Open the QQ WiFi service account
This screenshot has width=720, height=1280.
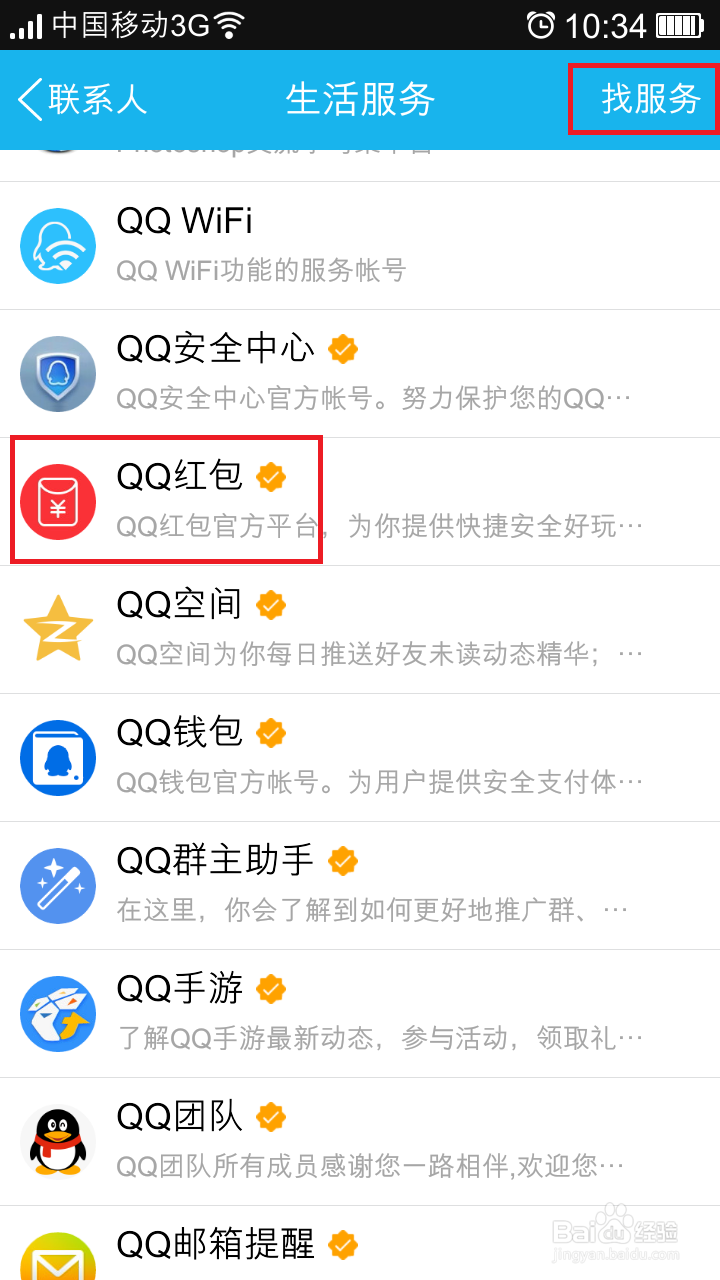pyautogui.click(x=360, y=246)
